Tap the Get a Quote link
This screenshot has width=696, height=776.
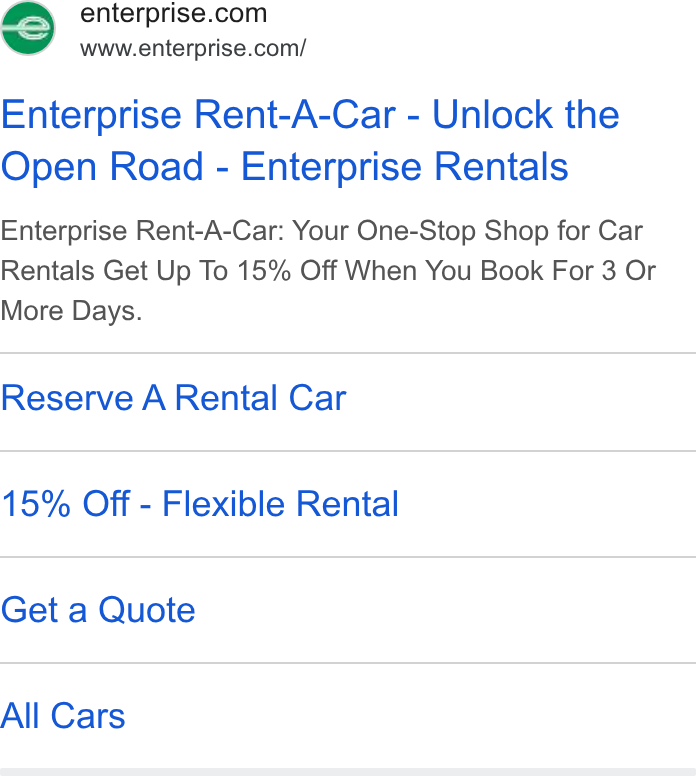click(x=98, y=610)
